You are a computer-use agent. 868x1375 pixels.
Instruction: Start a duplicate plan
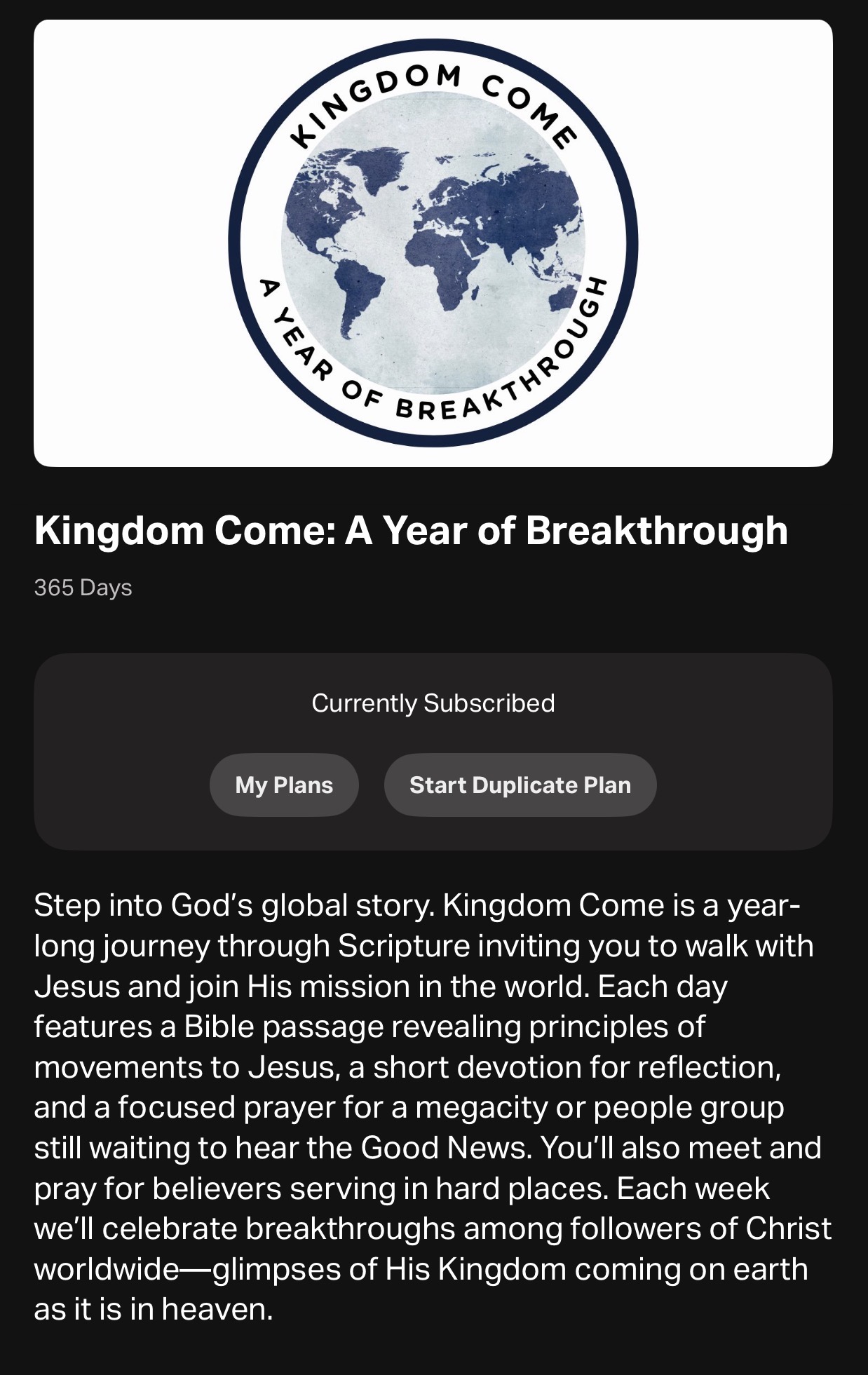(x=520, y=785)
